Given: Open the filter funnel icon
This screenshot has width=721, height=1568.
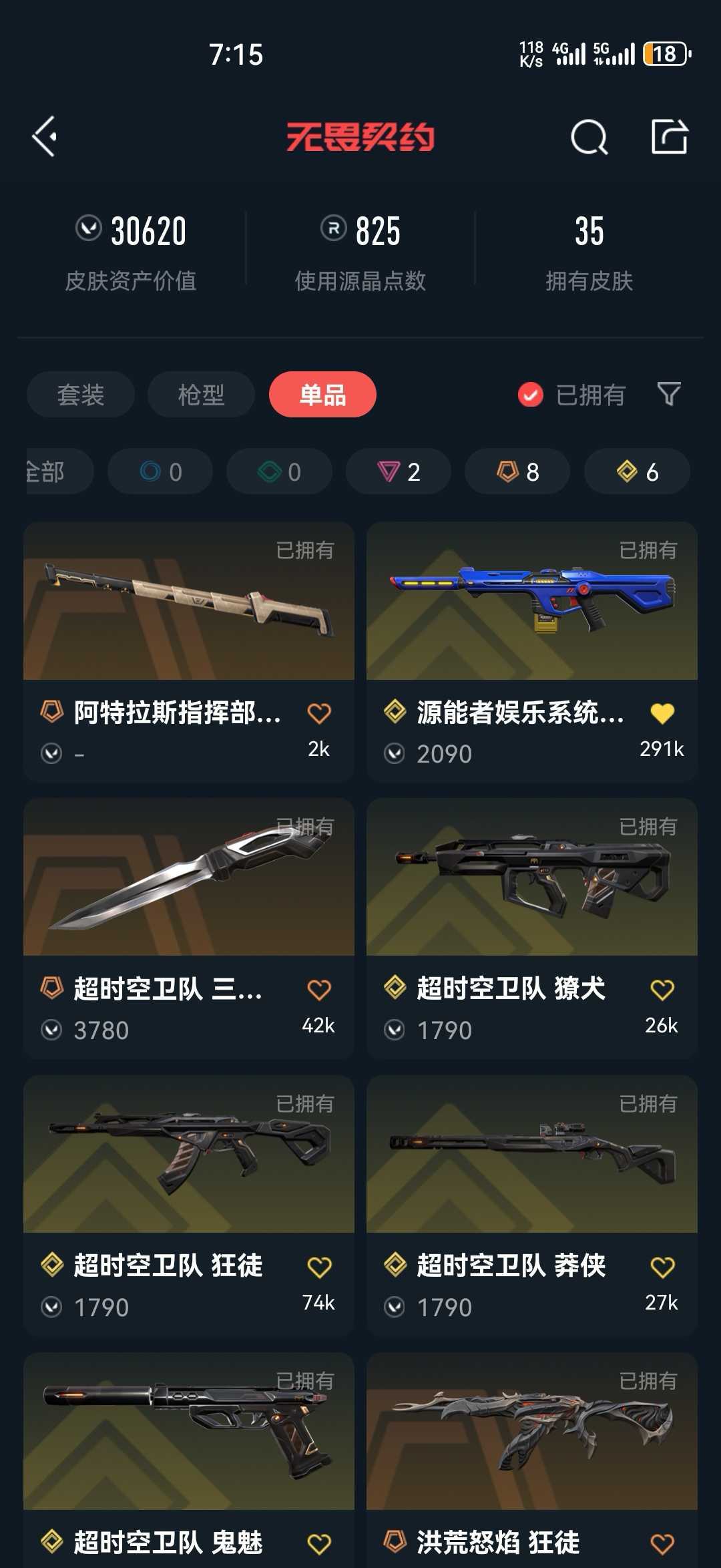Looking at the screenshot, I should click(669, 394).
